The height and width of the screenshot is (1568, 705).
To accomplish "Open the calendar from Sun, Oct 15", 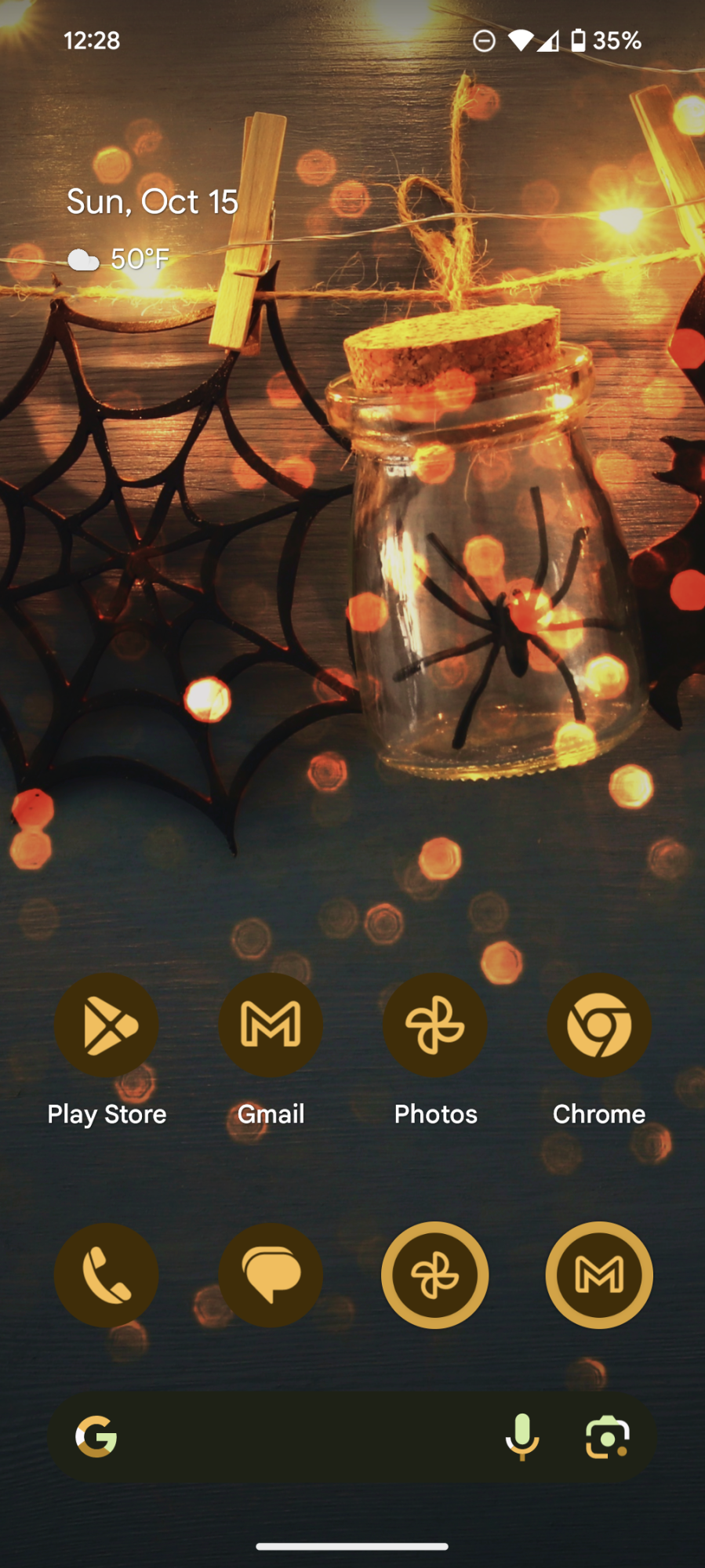I will (x=152, y=202).
